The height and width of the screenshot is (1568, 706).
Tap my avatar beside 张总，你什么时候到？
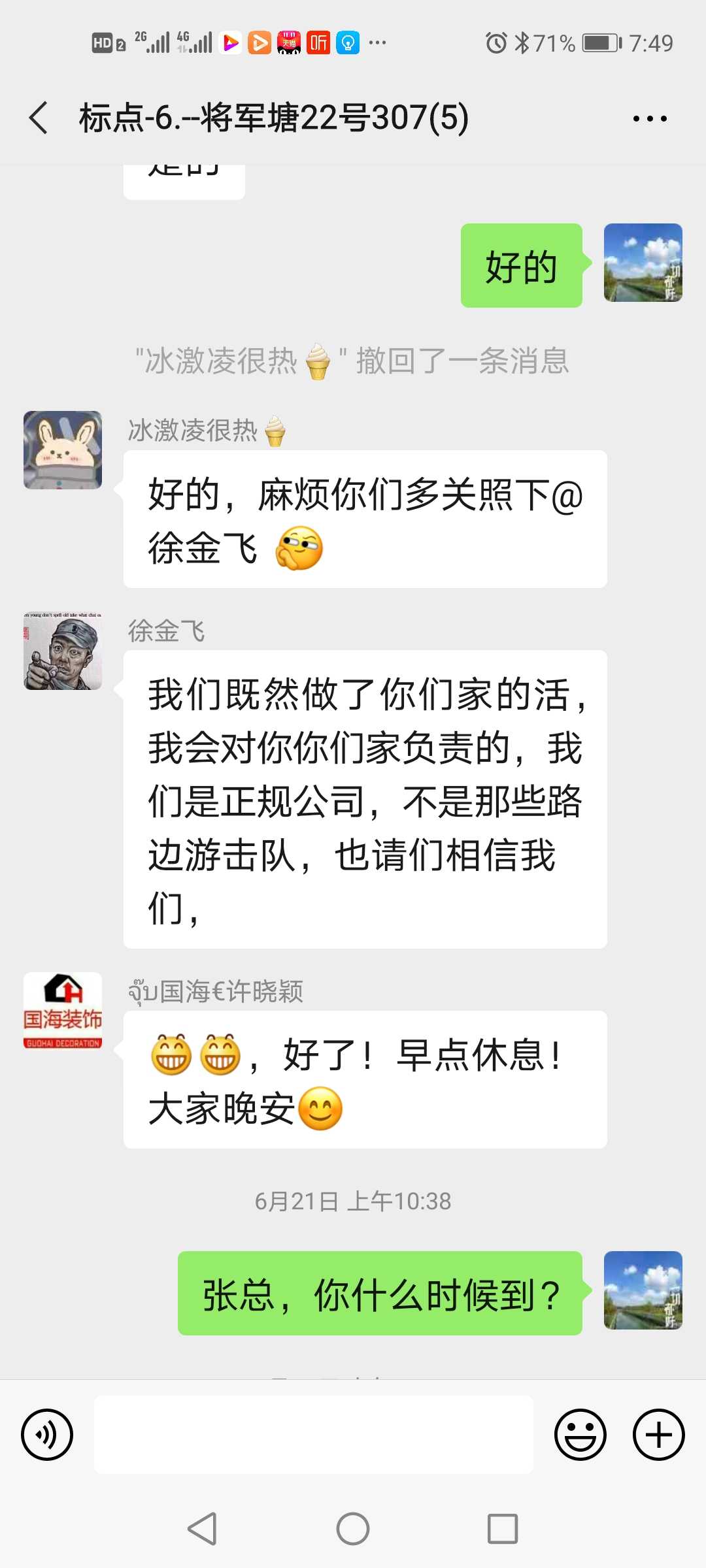pos(643,1290)
